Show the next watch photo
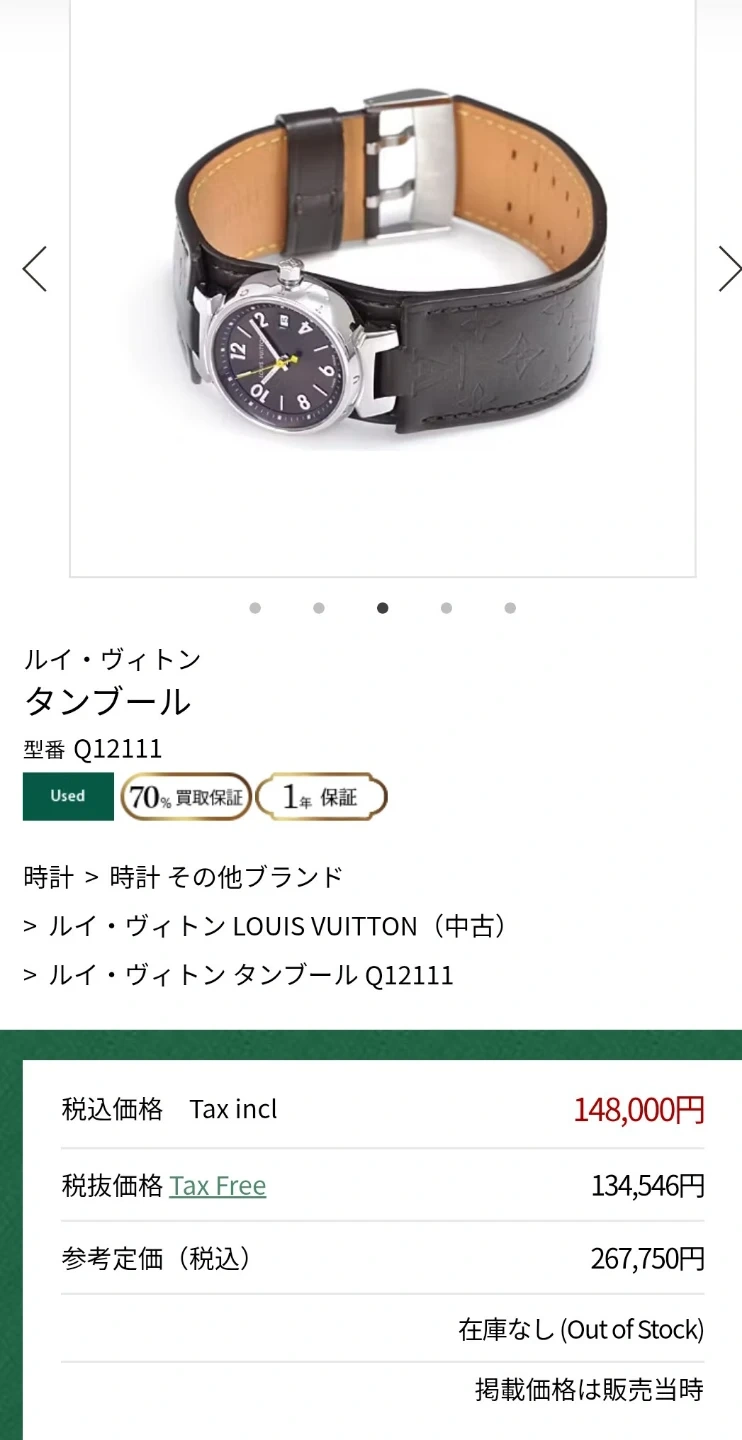 729,269
